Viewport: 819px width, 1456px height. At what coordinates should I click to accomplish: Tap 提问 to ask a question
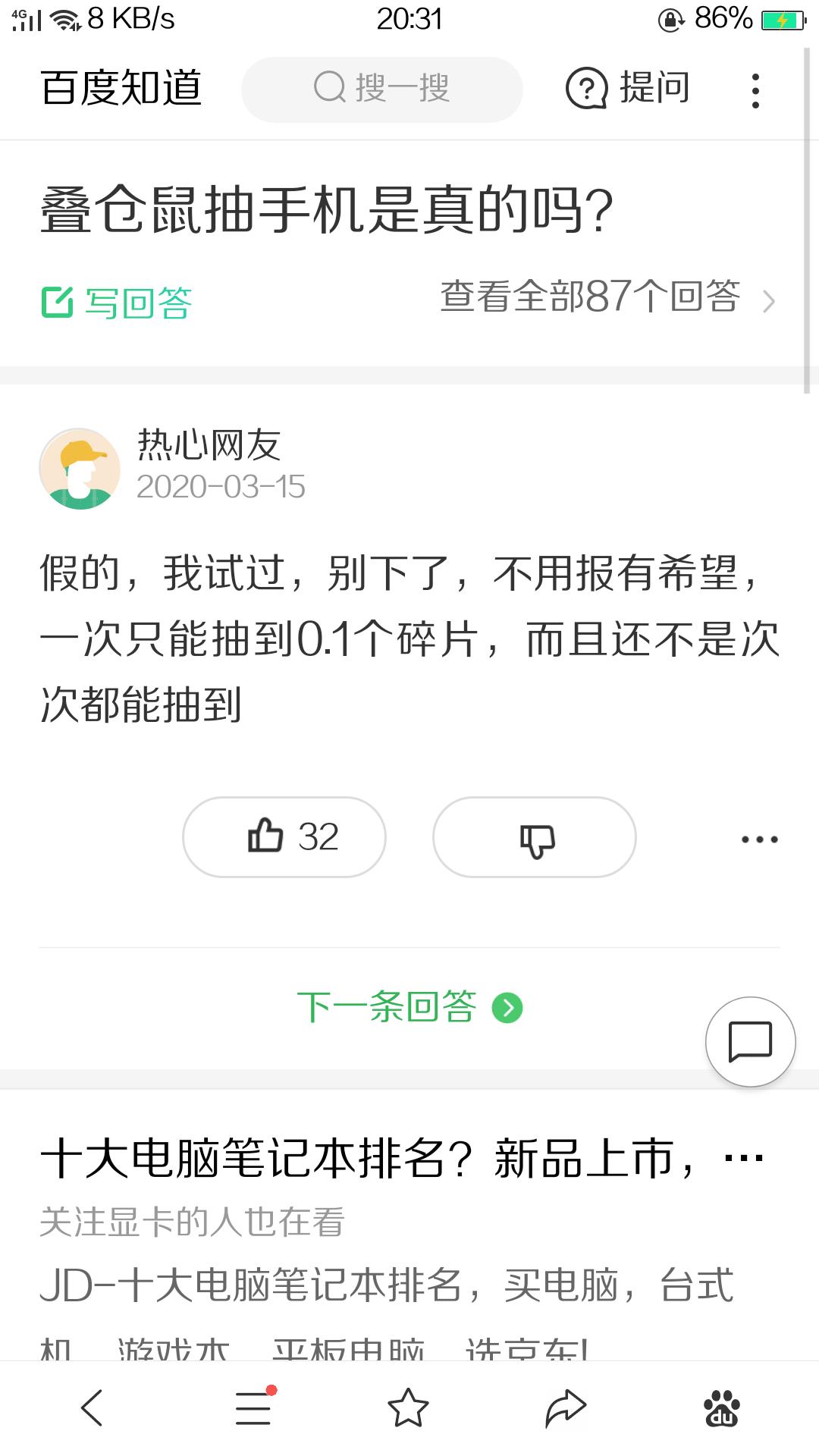[628, 88]
